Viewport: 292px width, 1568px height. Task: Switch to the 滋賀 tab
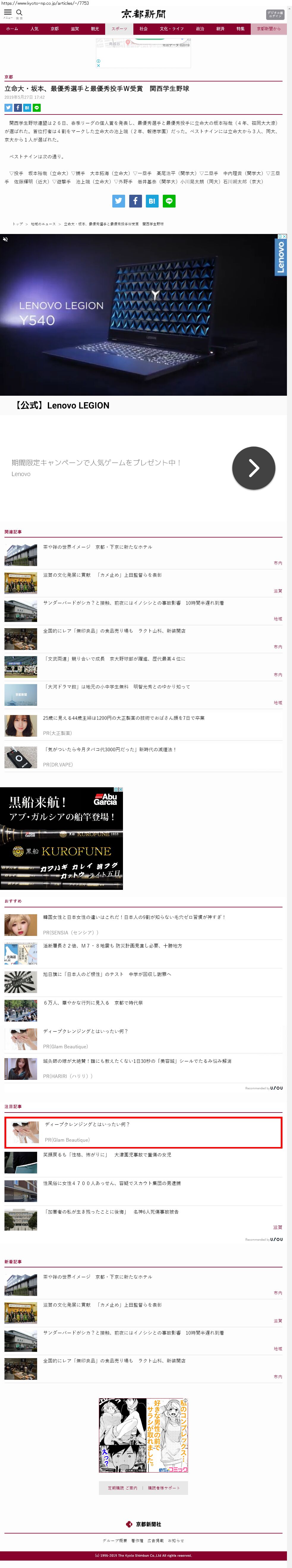click(x=75, y=29)
